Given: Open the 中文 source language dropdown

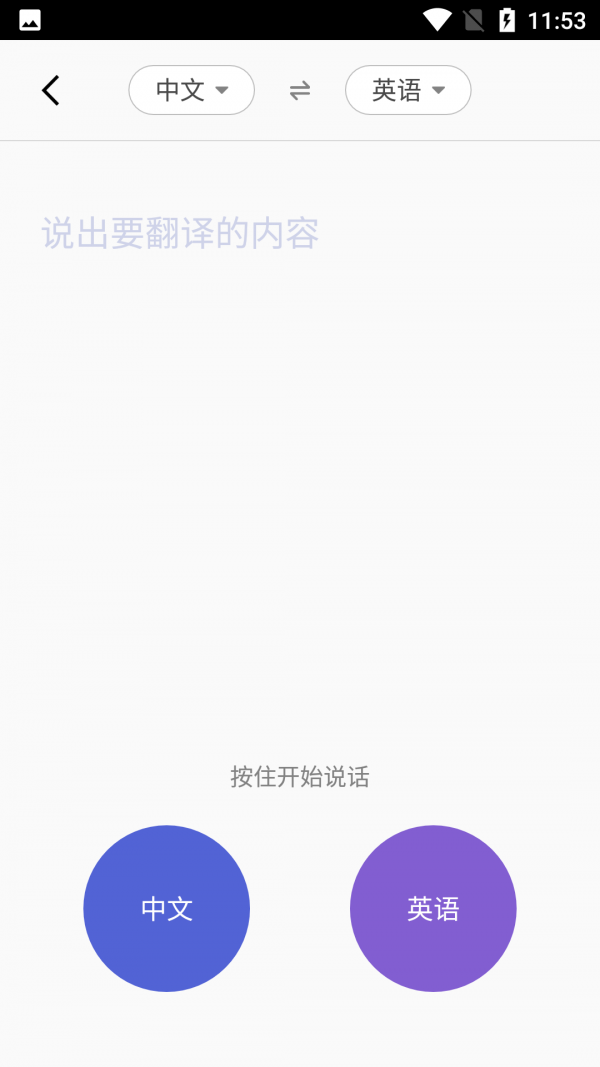Looking at the screenshot, I should pyautogui.click(x=192, y=90).
